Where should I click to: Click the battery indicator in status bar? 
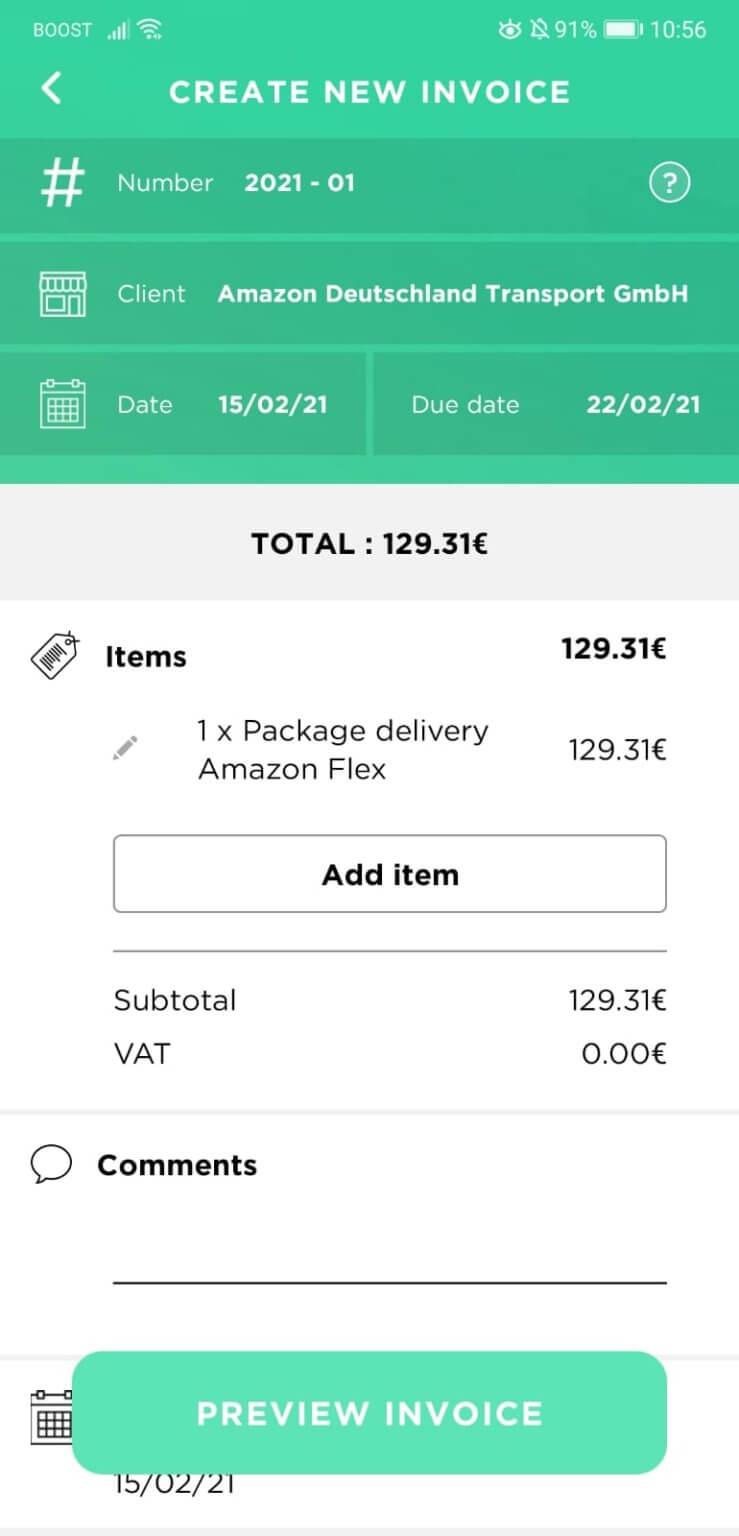coord(621,29)
